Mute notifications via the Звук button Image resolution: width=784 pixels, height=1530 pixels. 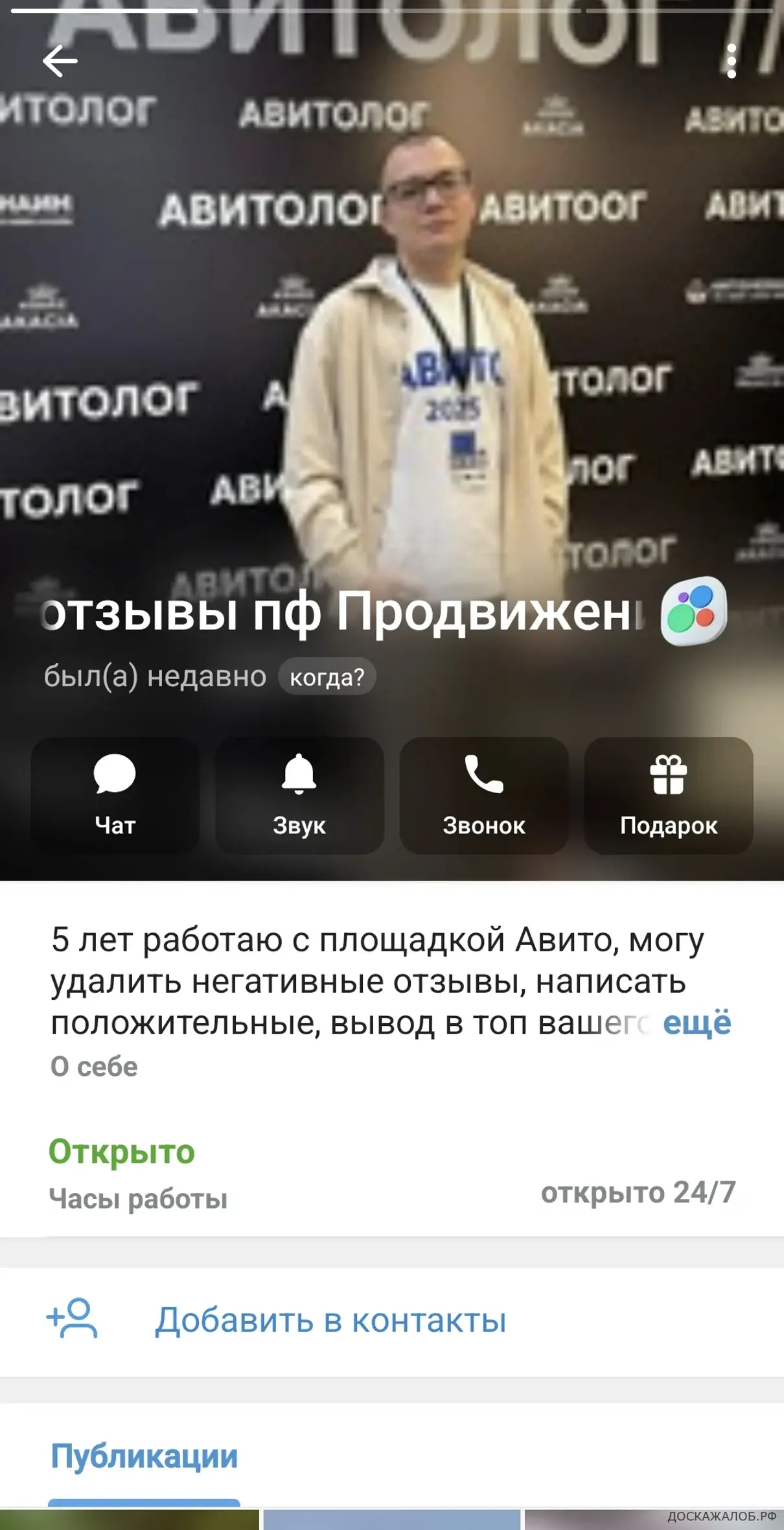[x=299, y=794]
